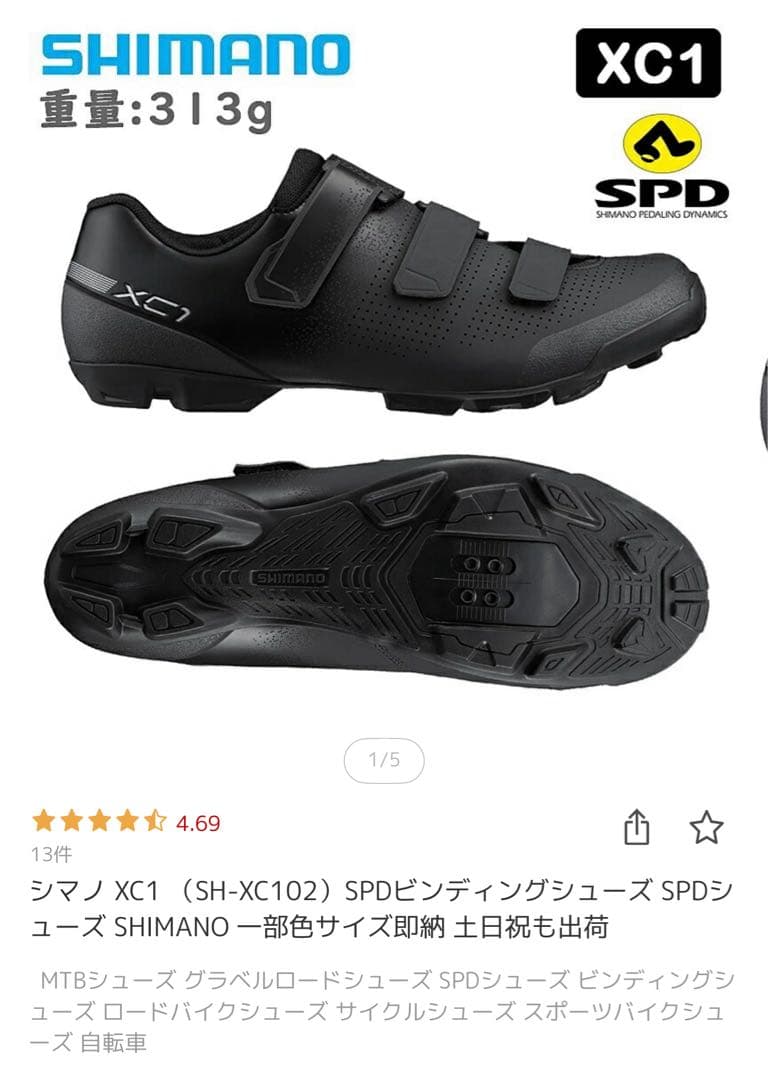Screen dimensions: 768x1080
Task: Tap the share arrow icon near the rating
Action: point(637,828)
